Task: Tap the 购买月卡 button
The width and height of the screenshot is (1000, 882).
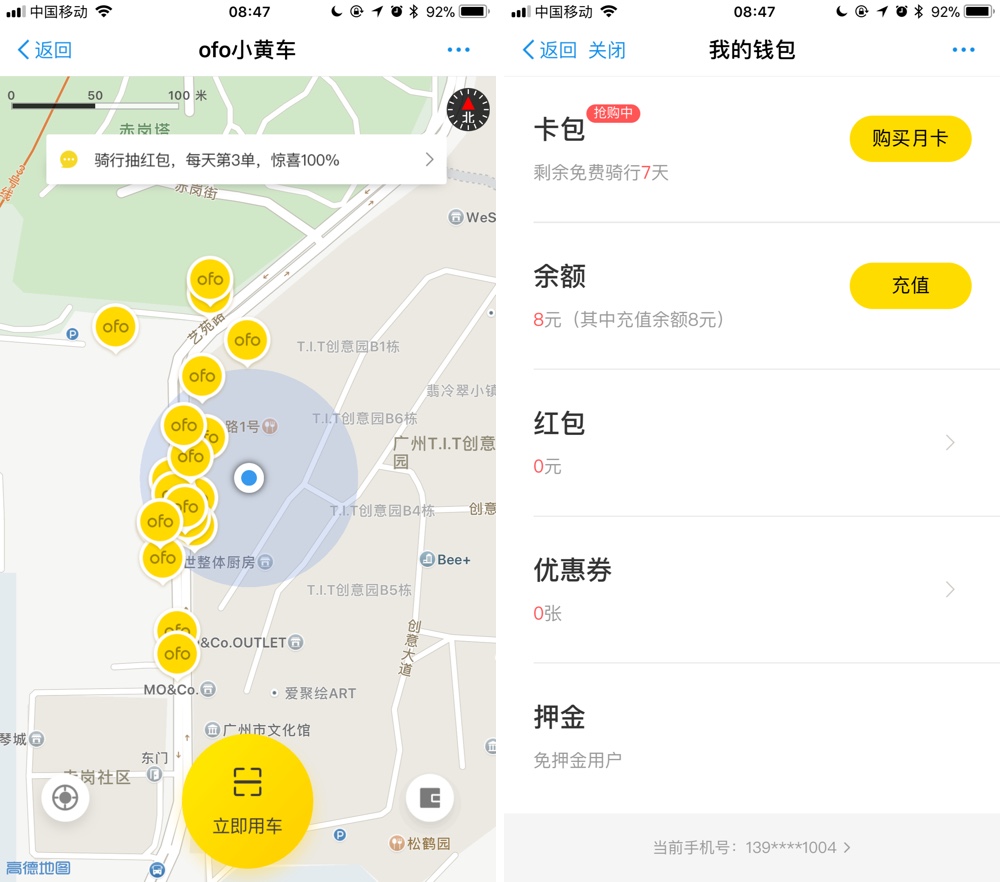Action: tap(910, 138)
